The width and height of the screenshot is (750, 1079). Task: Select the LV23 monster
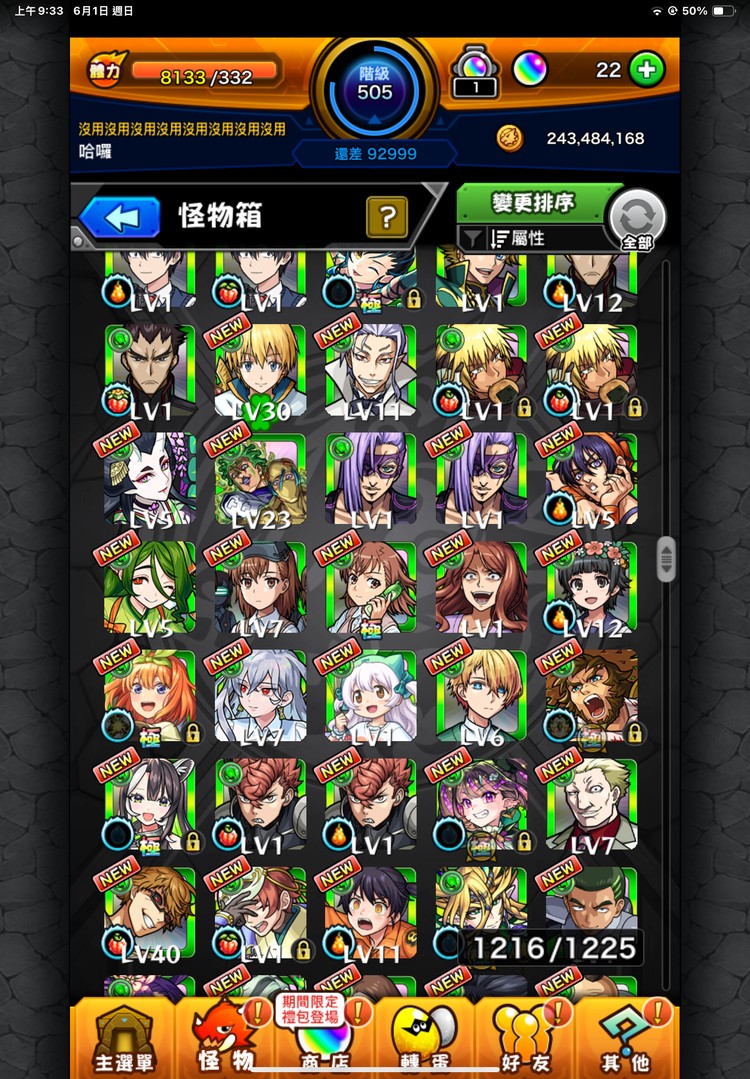click(x=260, y=479)
